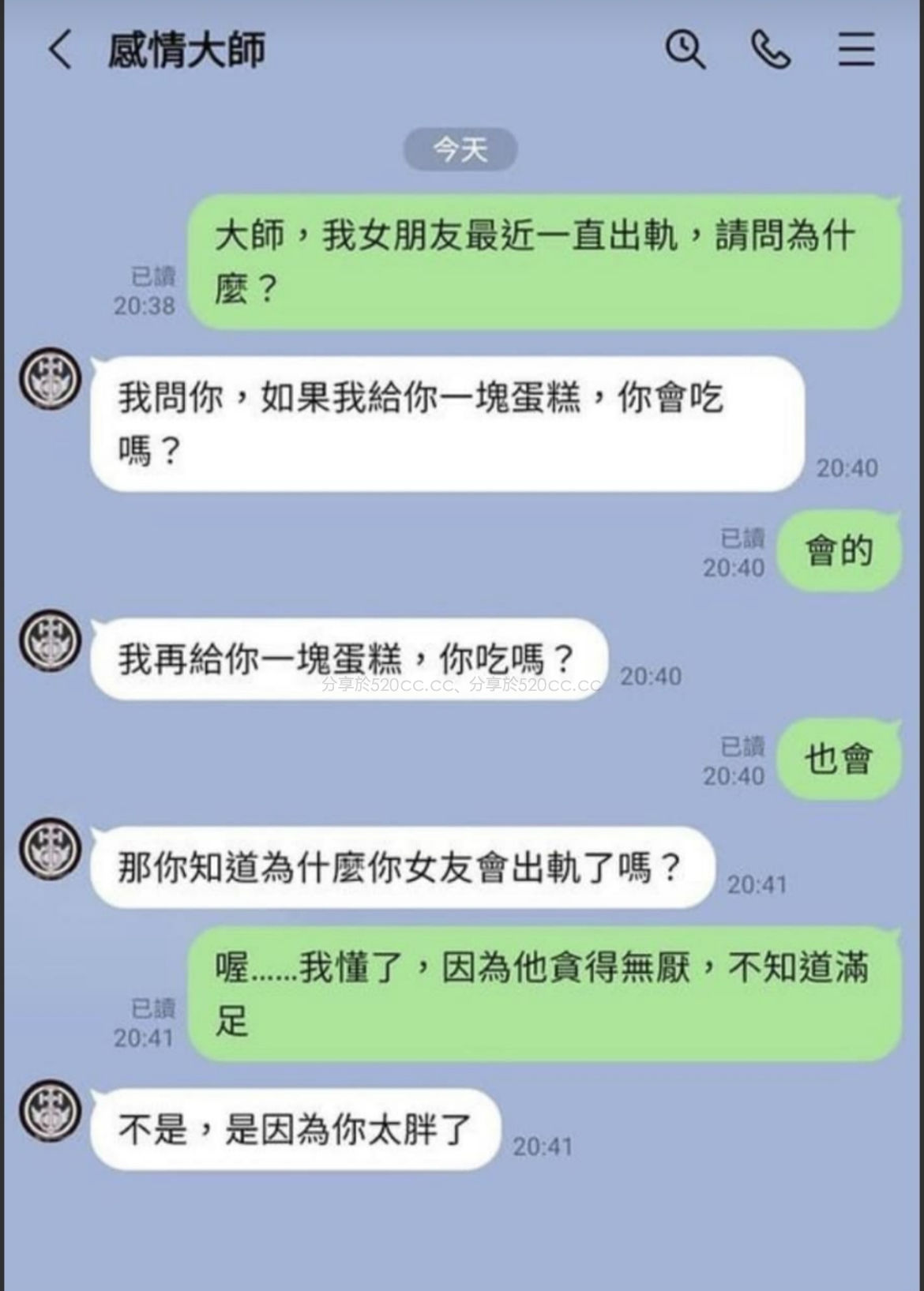Search within this chat

tap(684, 50)
